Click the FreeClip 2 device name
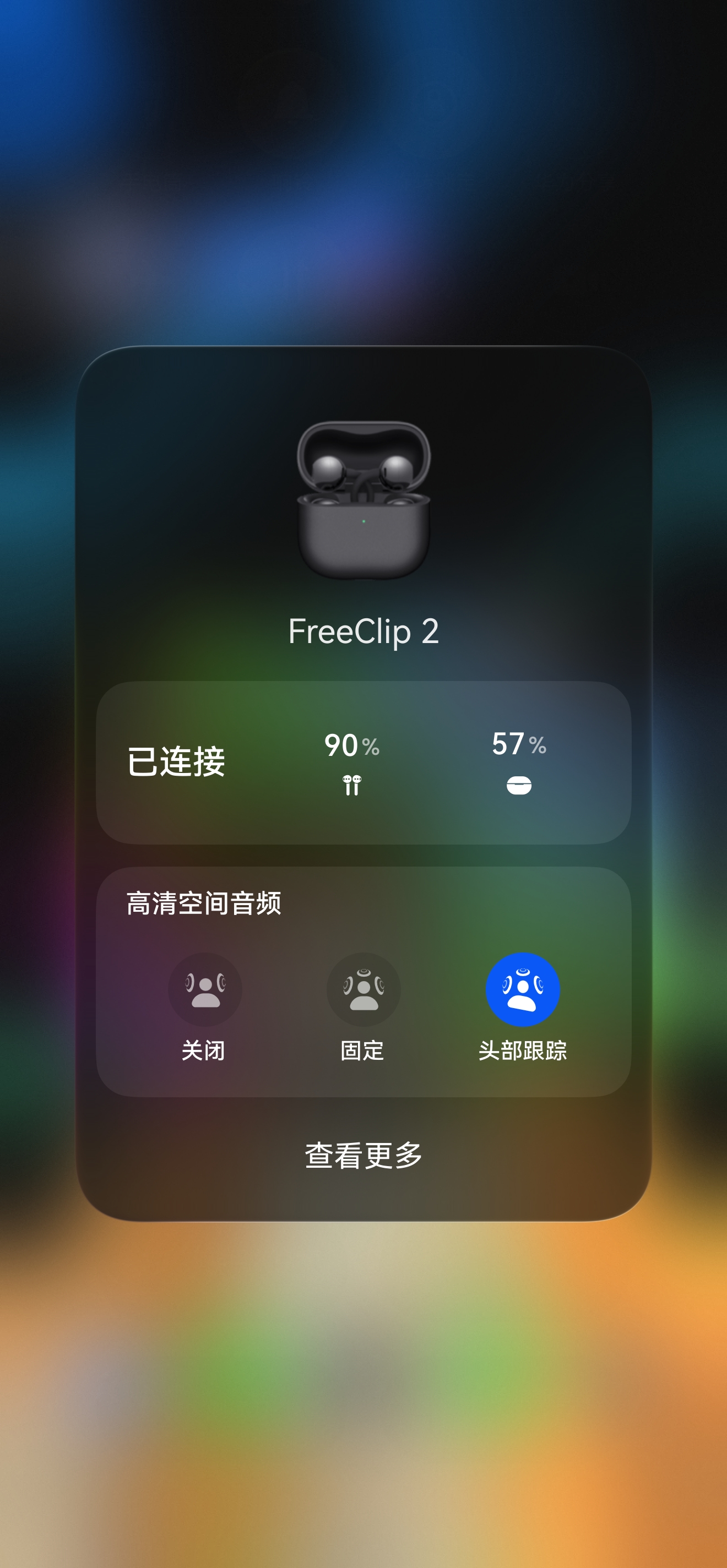 pos(363,633)
